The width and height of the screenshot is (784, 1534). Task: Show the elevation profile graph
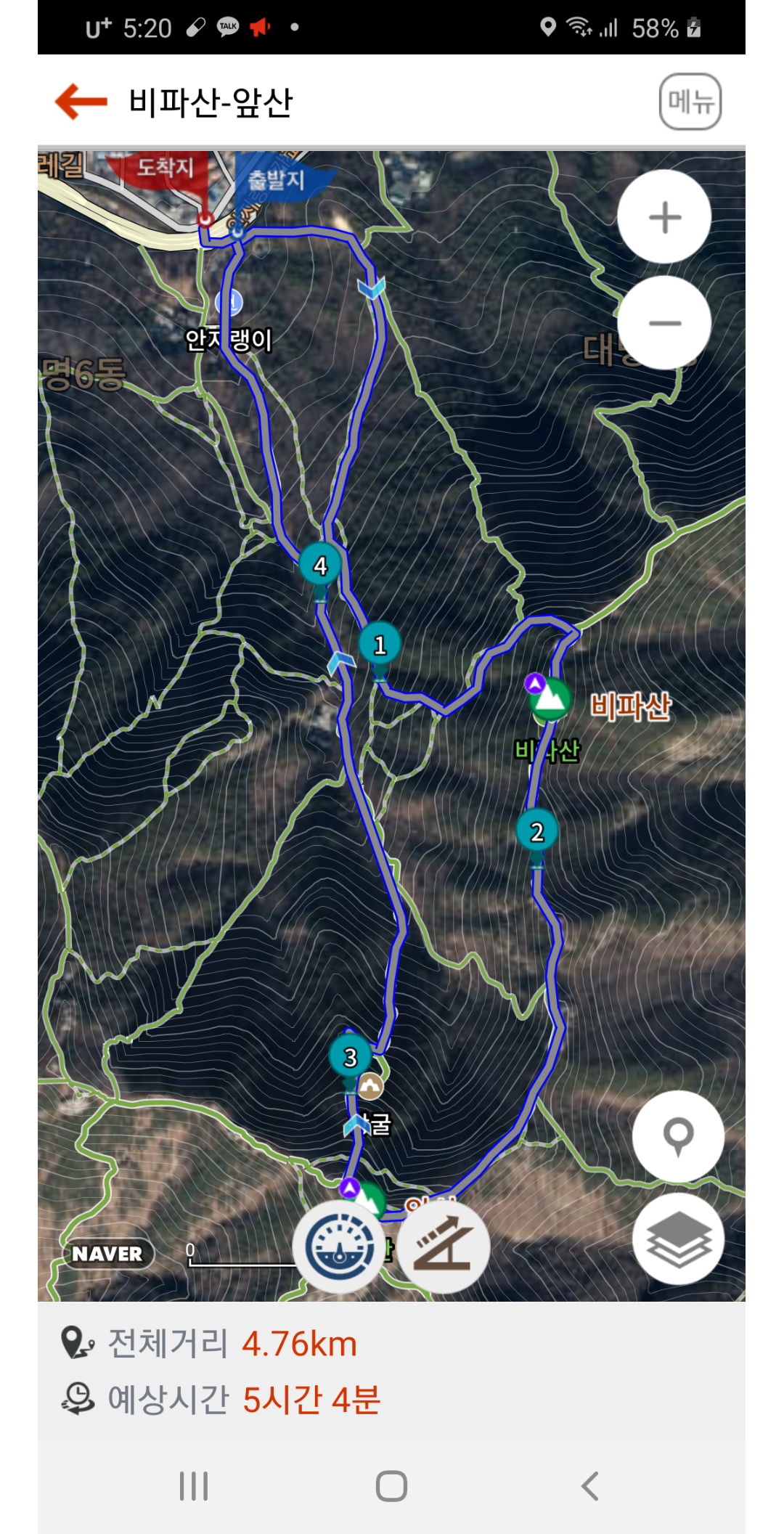(x=443, y=1247)
